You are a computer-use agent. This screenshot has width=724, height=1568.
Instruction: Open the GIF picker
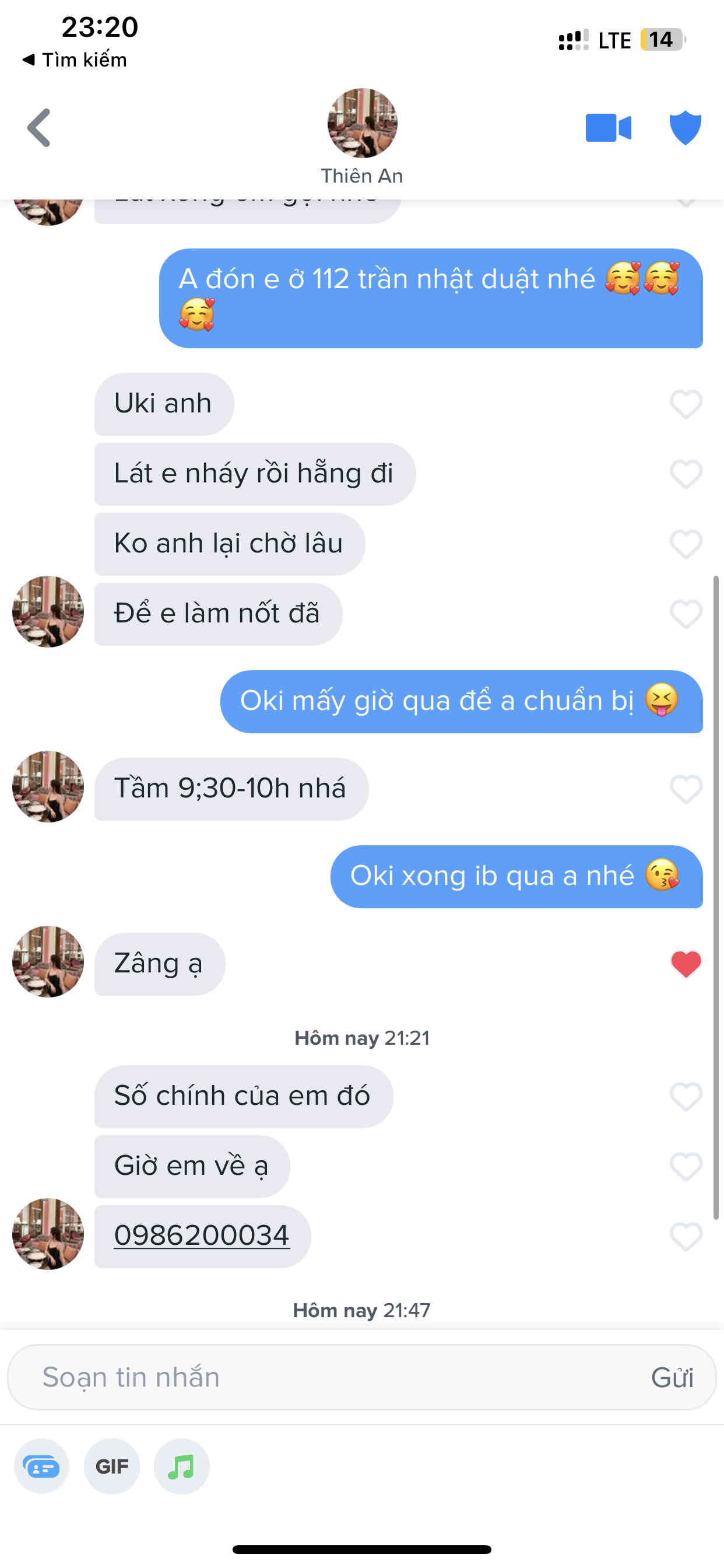112,1467
